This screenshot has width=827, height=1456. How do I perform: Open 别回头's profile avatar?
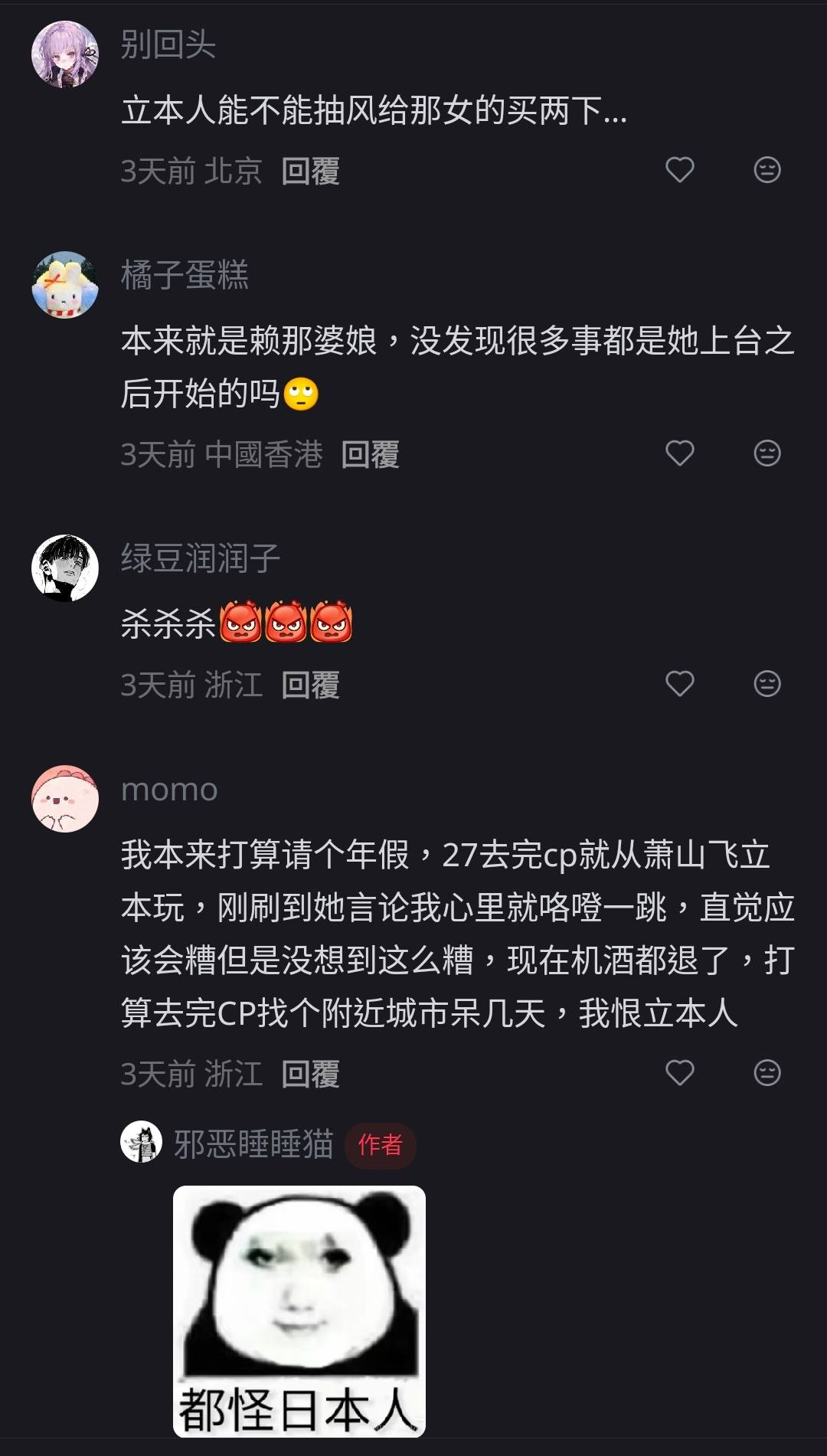click(x=65, y=54)
